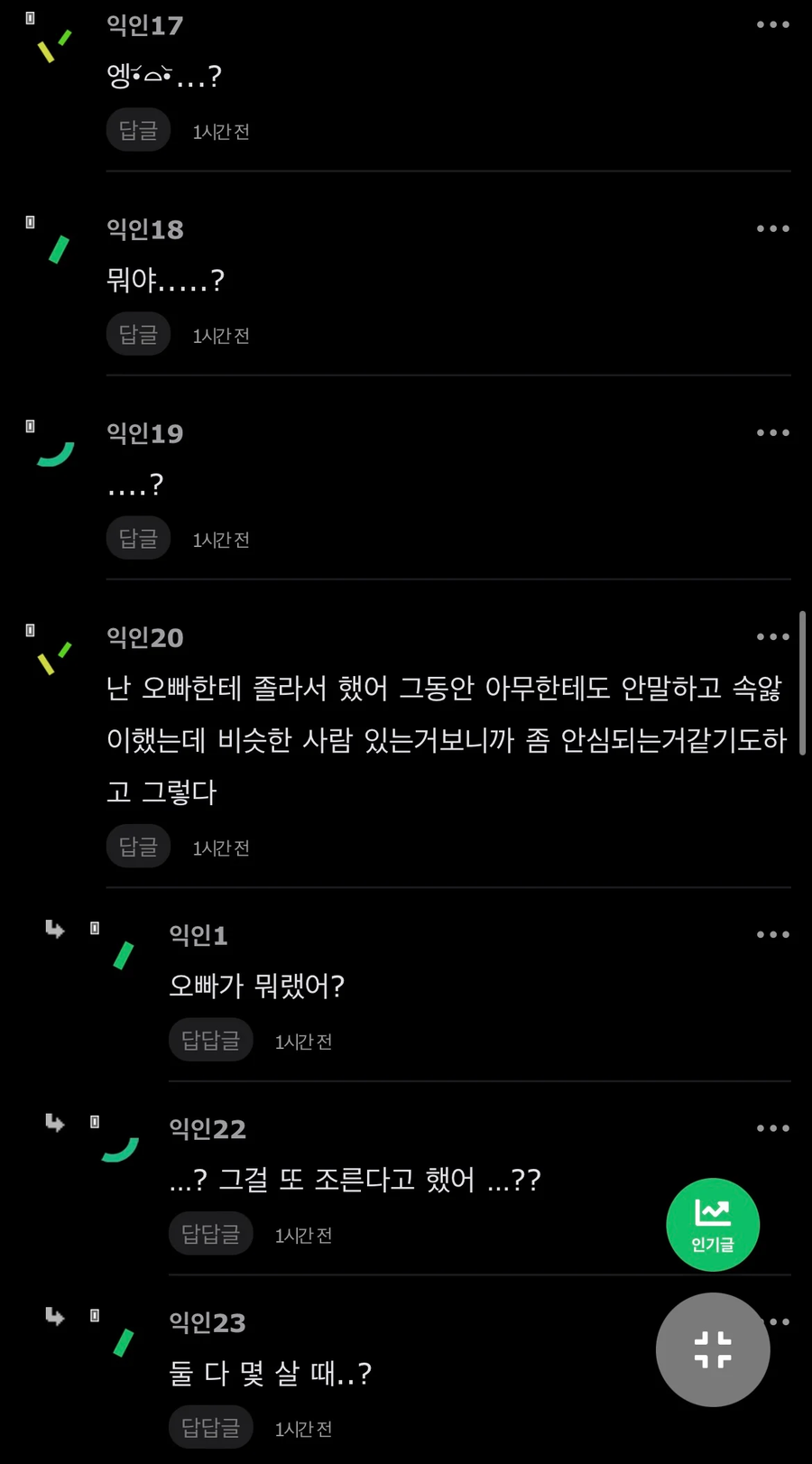Viewport: 812px width, 1464px height.
Task: Open the overflow menu for 익인17's comment
Action: (772, 25)
